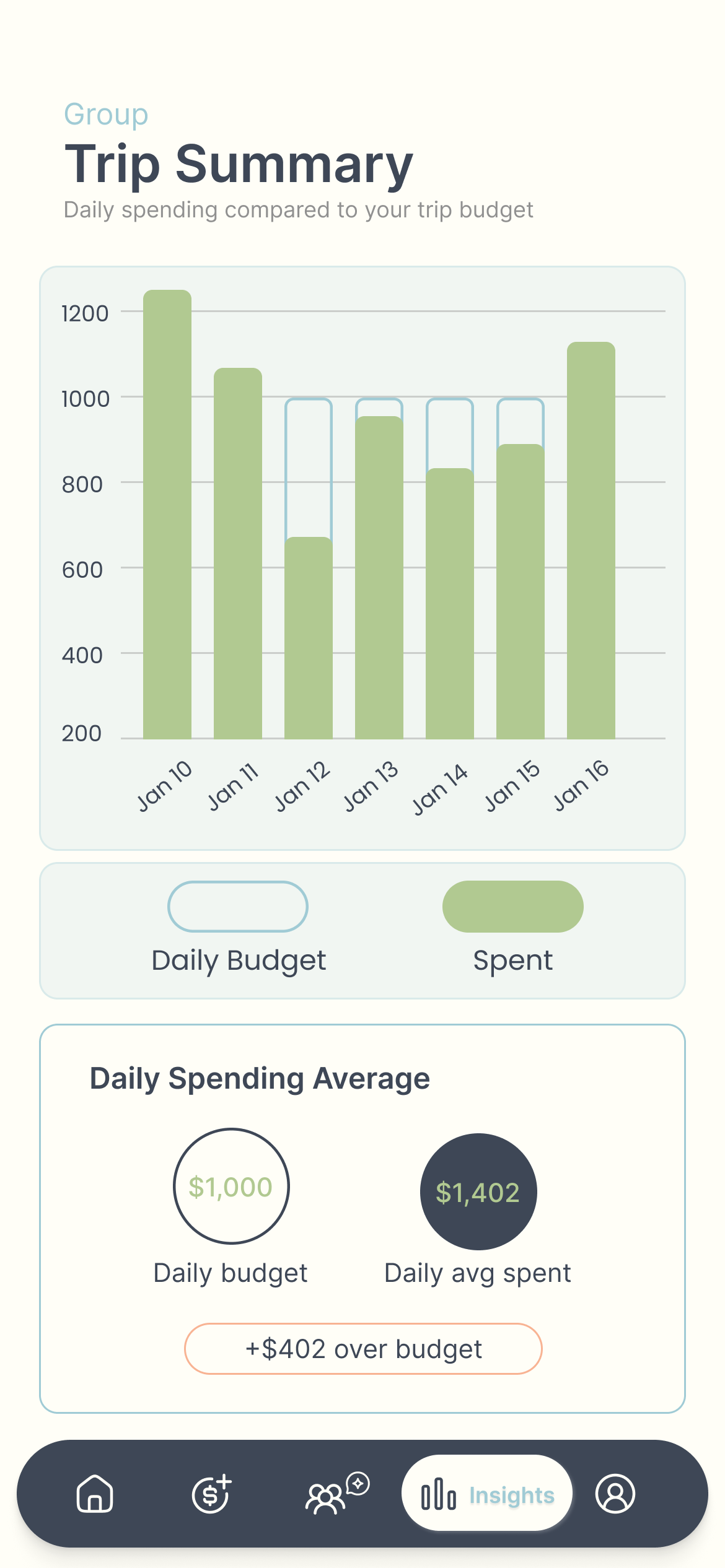Image resolution: width=725 pixels, height=1568 pixels.
Task: Select the Jan 10 spending bar
Action: tap(167, 514)
